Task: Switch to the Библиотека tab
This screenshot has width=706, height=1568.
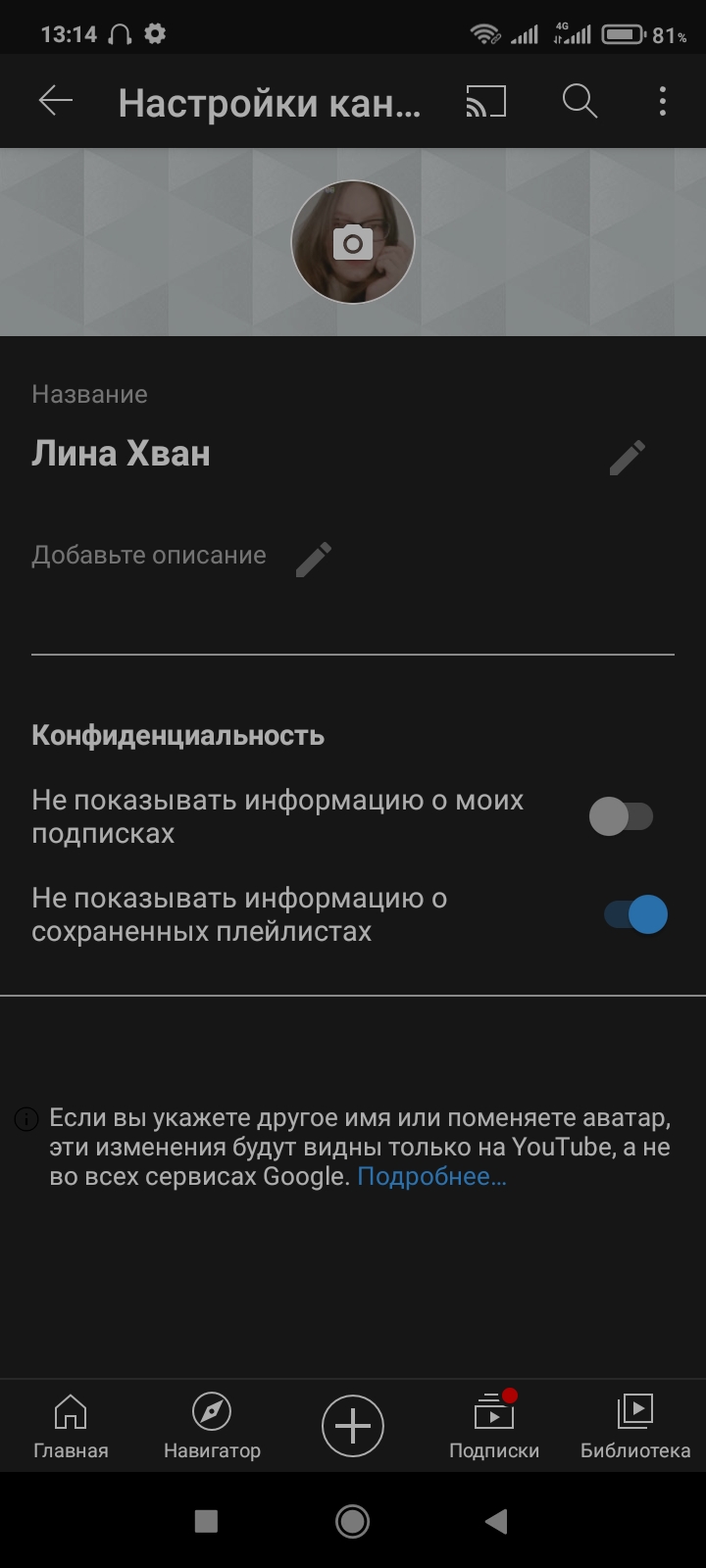Action: point(635,1427)
